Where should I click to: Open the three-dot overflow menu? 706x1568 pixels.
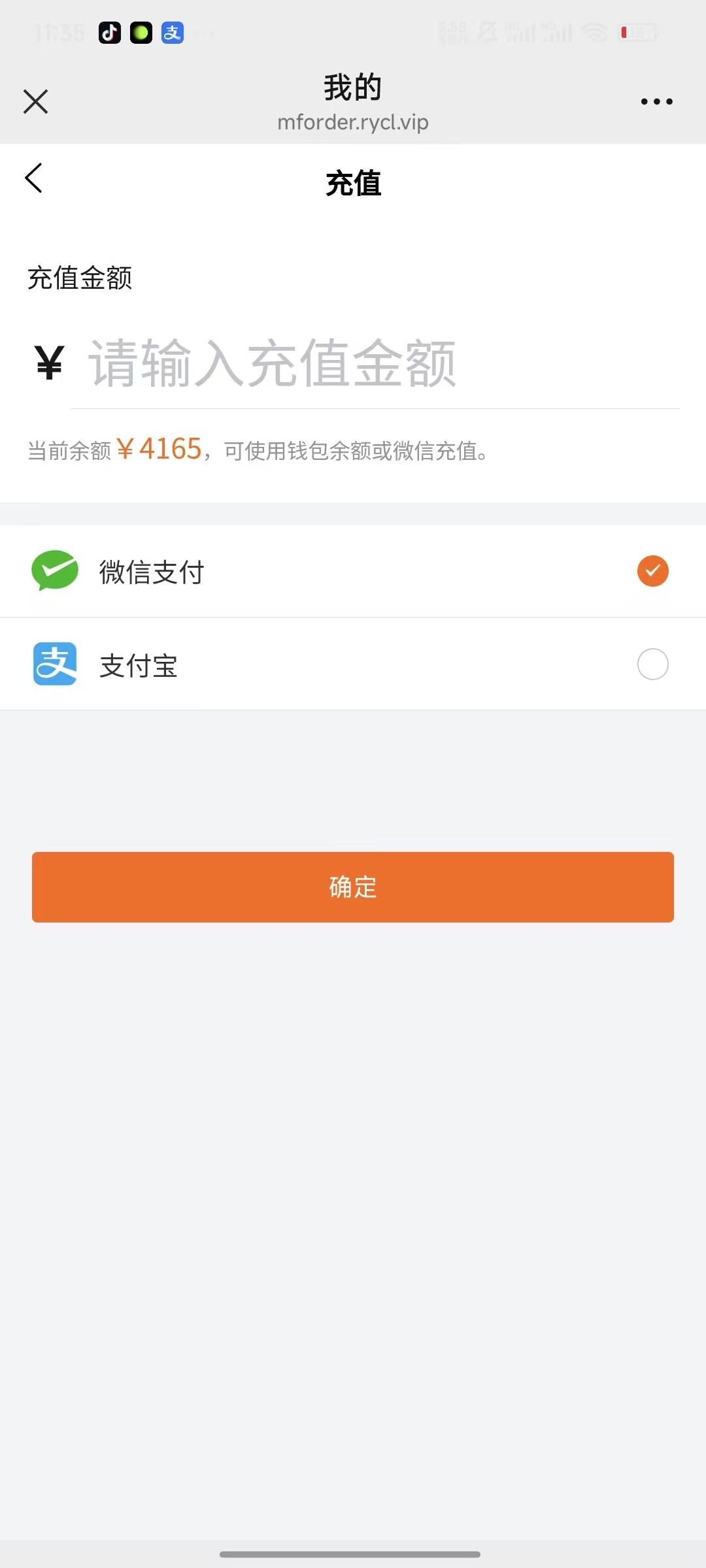coord(656,102)
